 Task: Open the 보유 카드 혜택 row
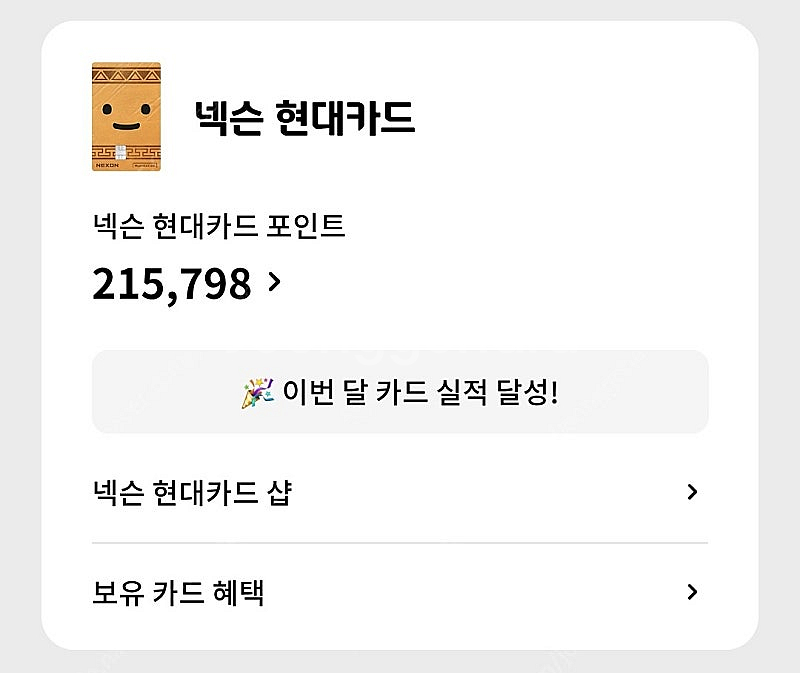pyautogui.click(x=399, y=593)
